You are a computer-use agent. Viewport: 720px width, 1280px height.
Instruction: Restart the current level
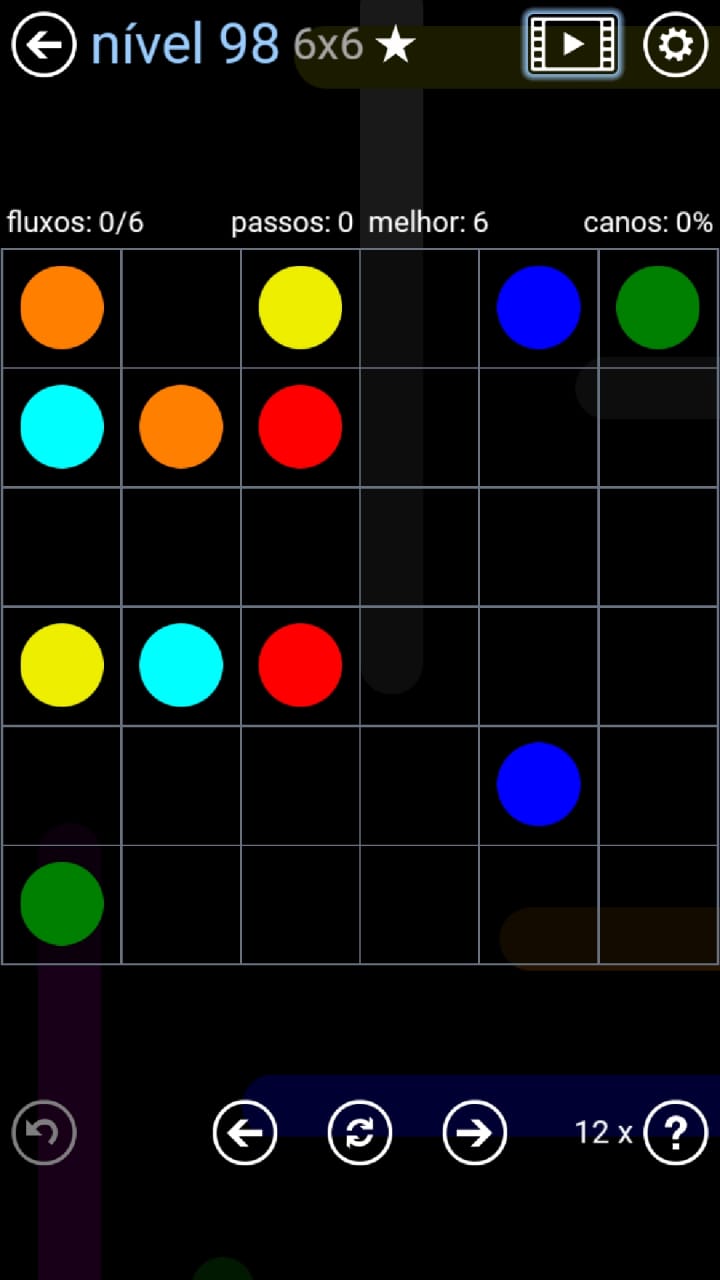pos(360,1132)
